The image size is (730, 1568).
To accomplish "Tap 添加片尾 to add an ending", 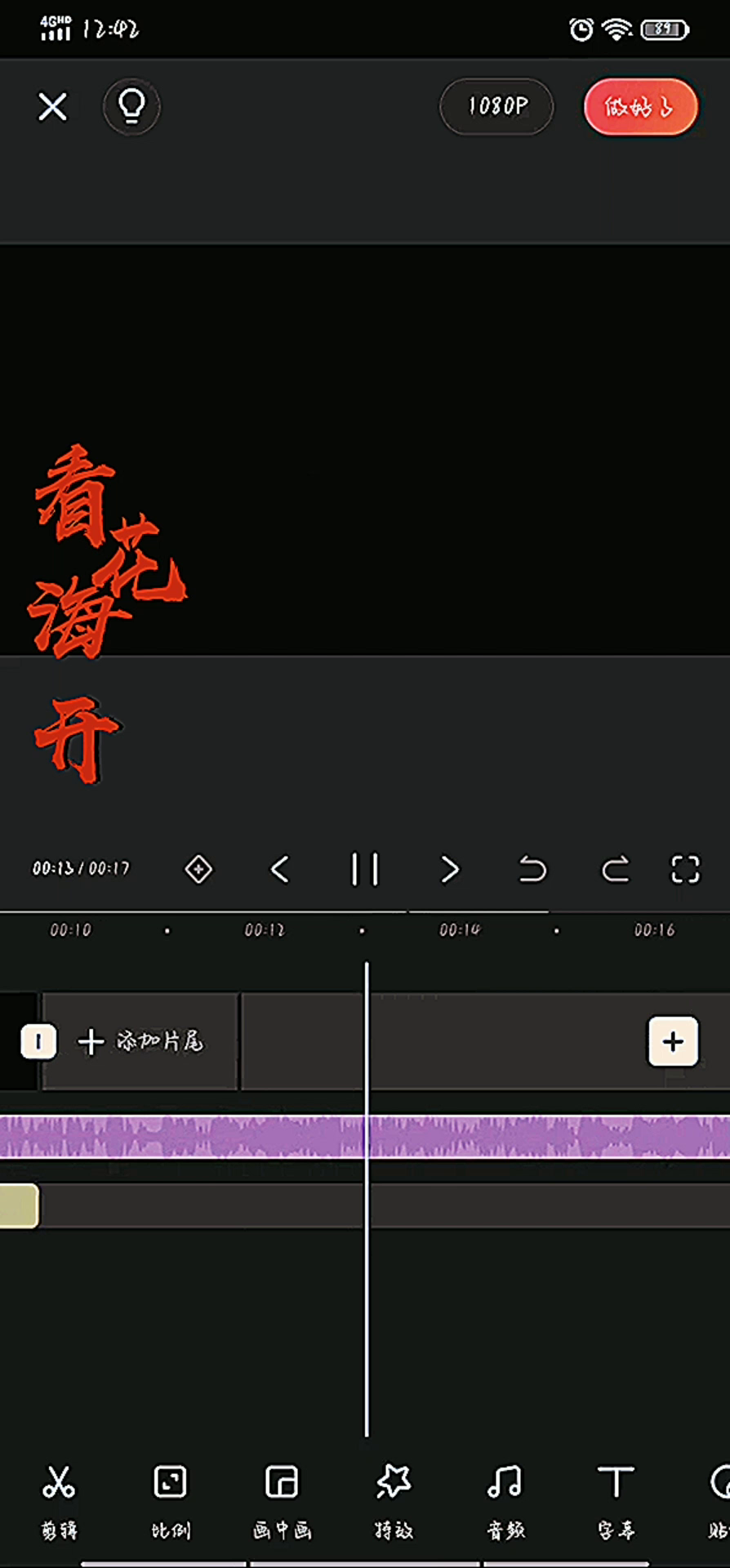I will (x=141, y=1041).
